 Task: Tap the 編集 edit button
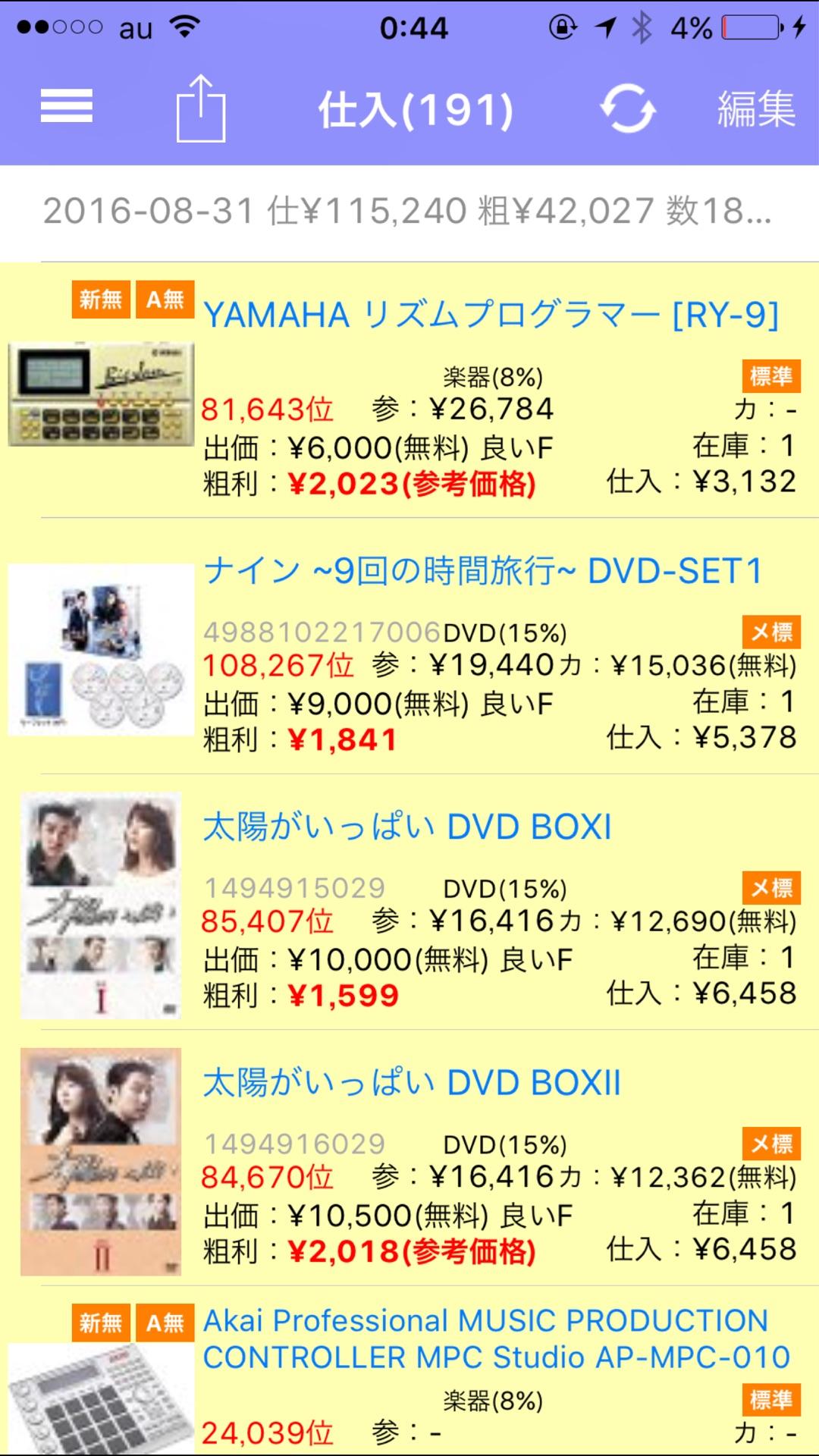[756, 108]
